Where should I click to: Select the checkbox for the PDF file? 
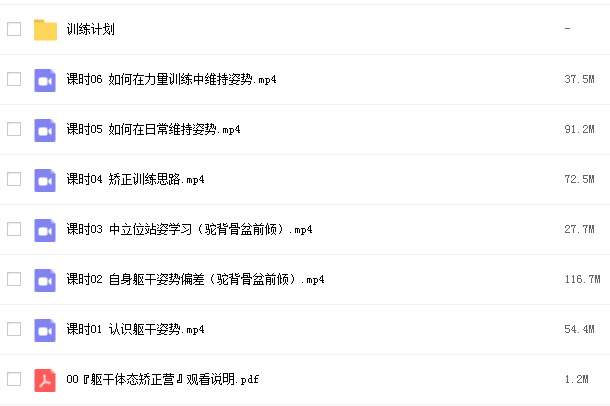[14, 379]
